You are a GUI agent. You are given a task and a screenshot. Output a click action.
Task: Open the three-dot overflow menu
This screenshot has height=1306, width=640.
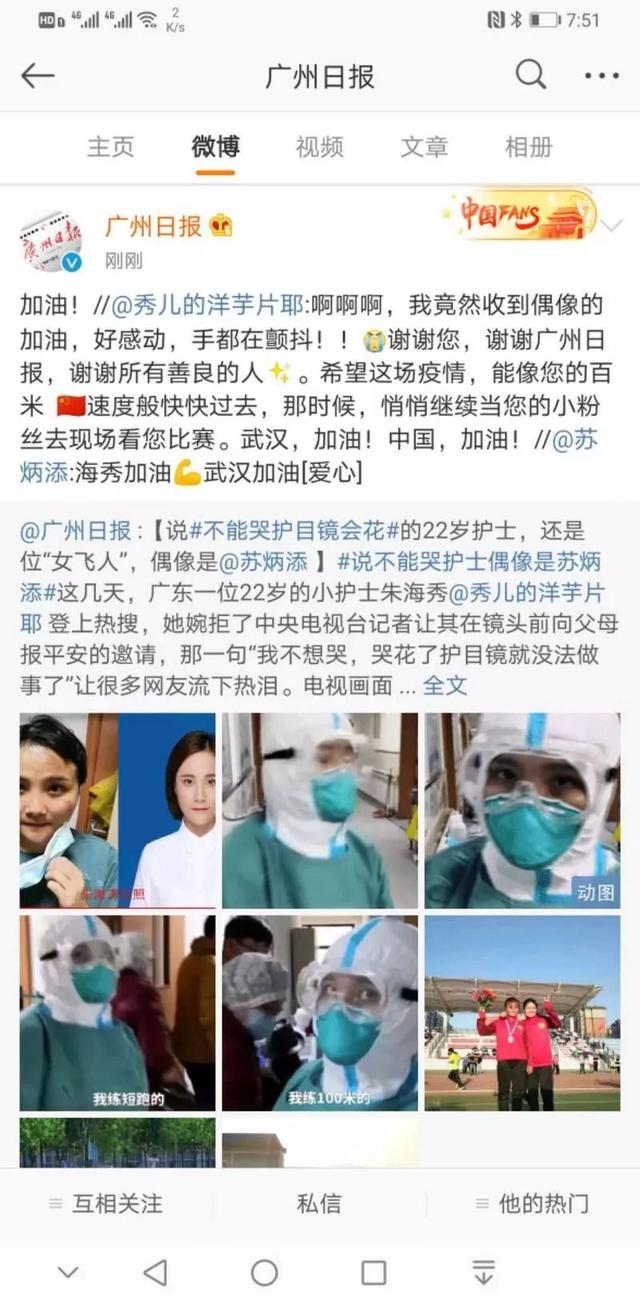tap(602, 76)
